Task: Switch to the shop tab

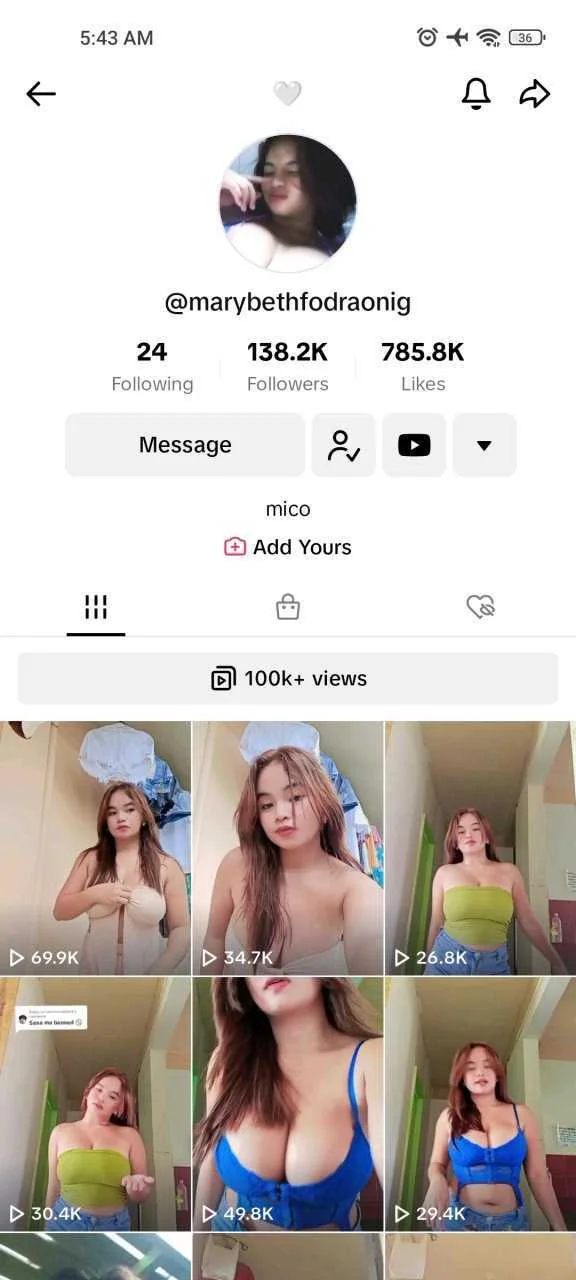Action: [288, 607]
